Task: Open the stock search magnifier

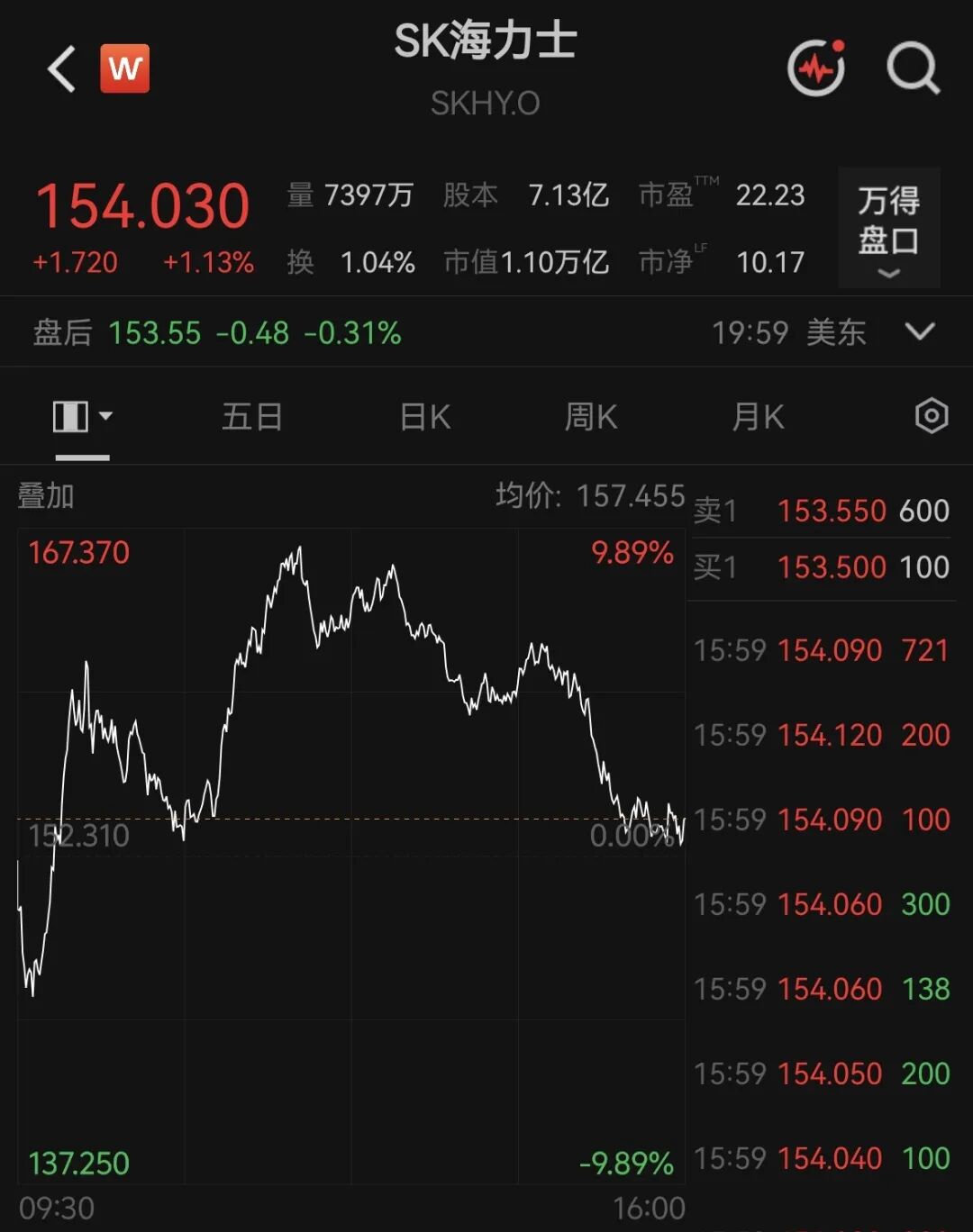Action: [913, 68]
